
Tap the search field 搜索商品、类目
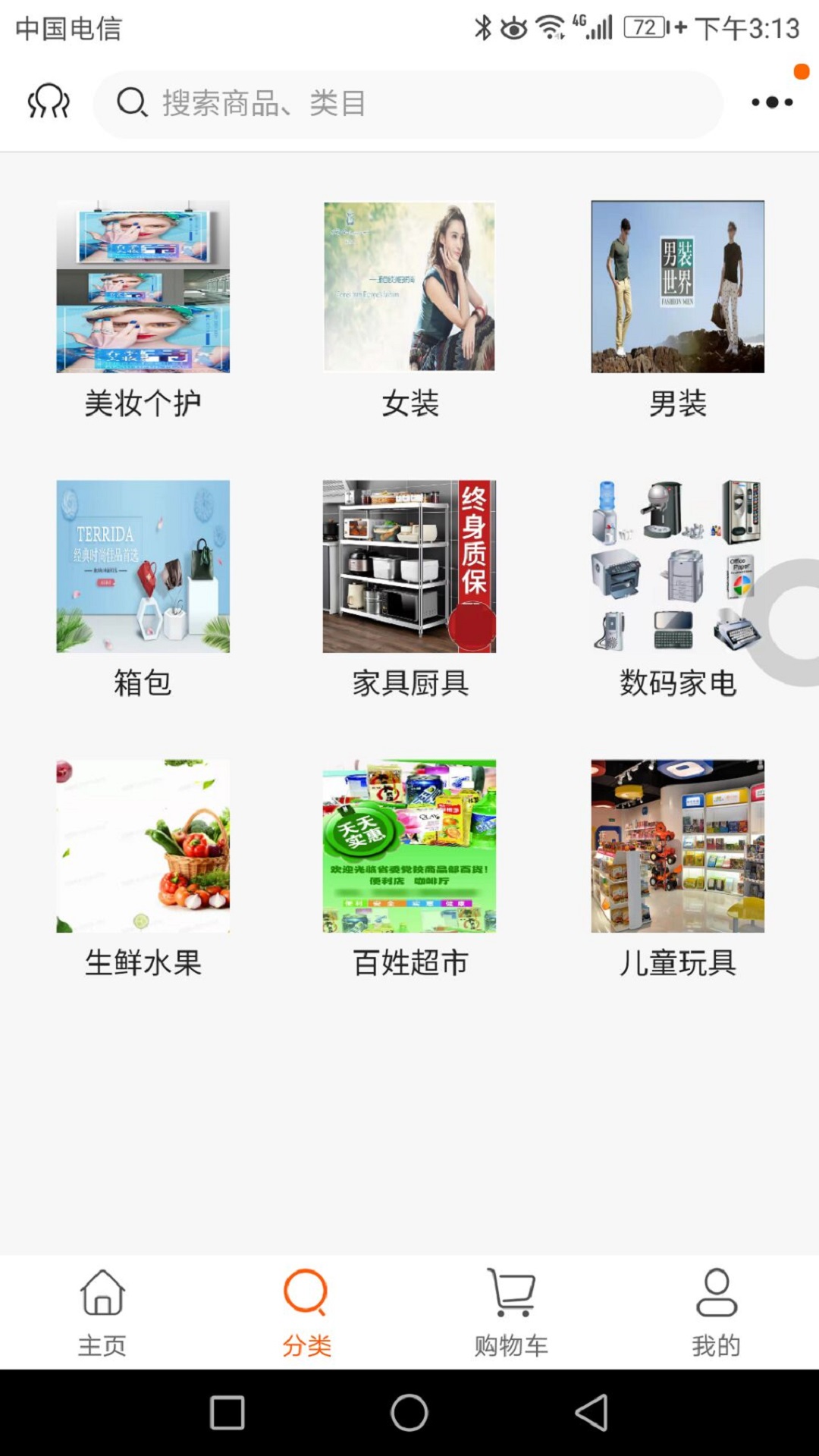409,104
